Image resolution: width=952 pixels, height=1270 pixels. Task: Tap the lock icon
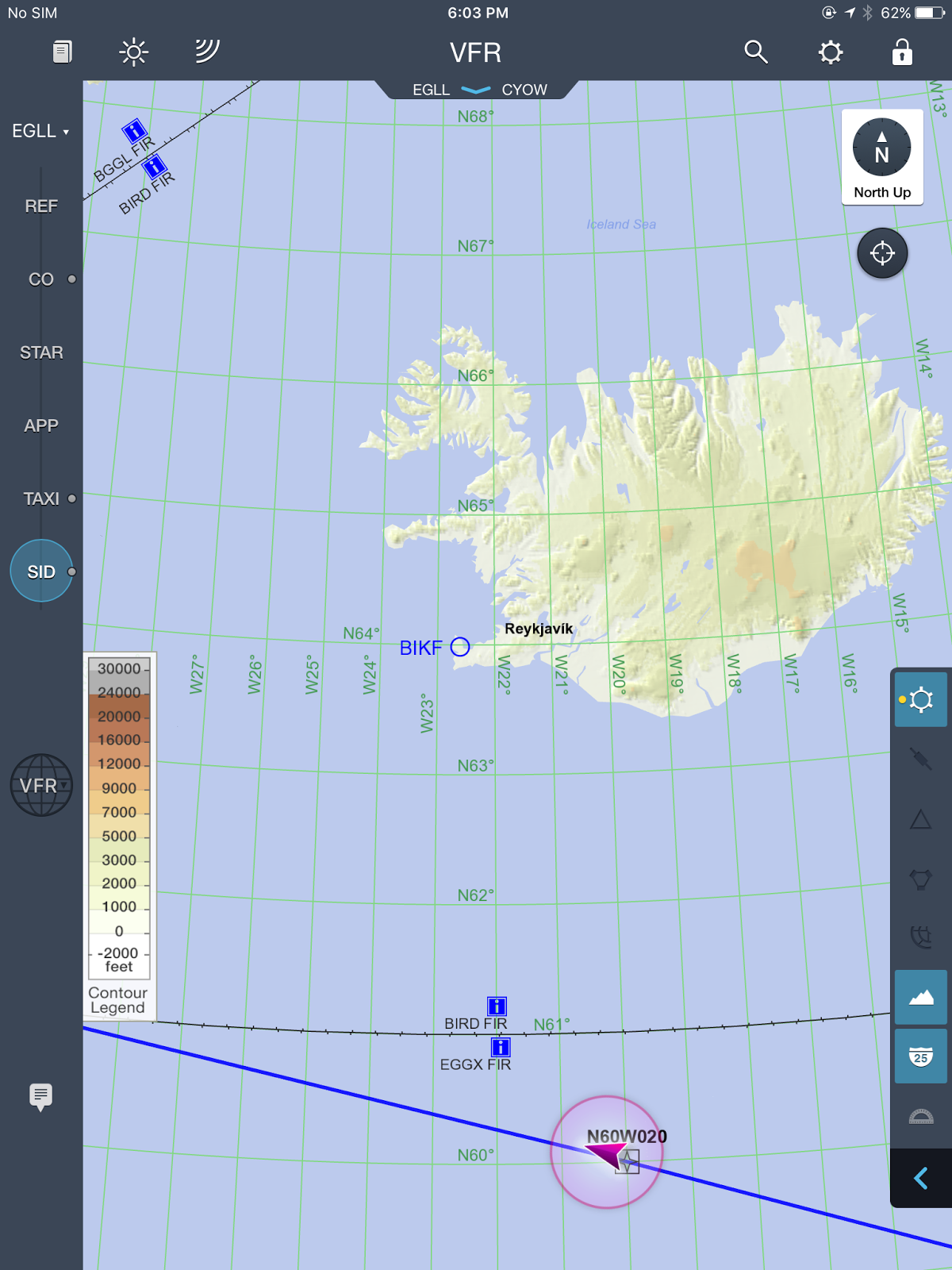(x=902, y=52)
